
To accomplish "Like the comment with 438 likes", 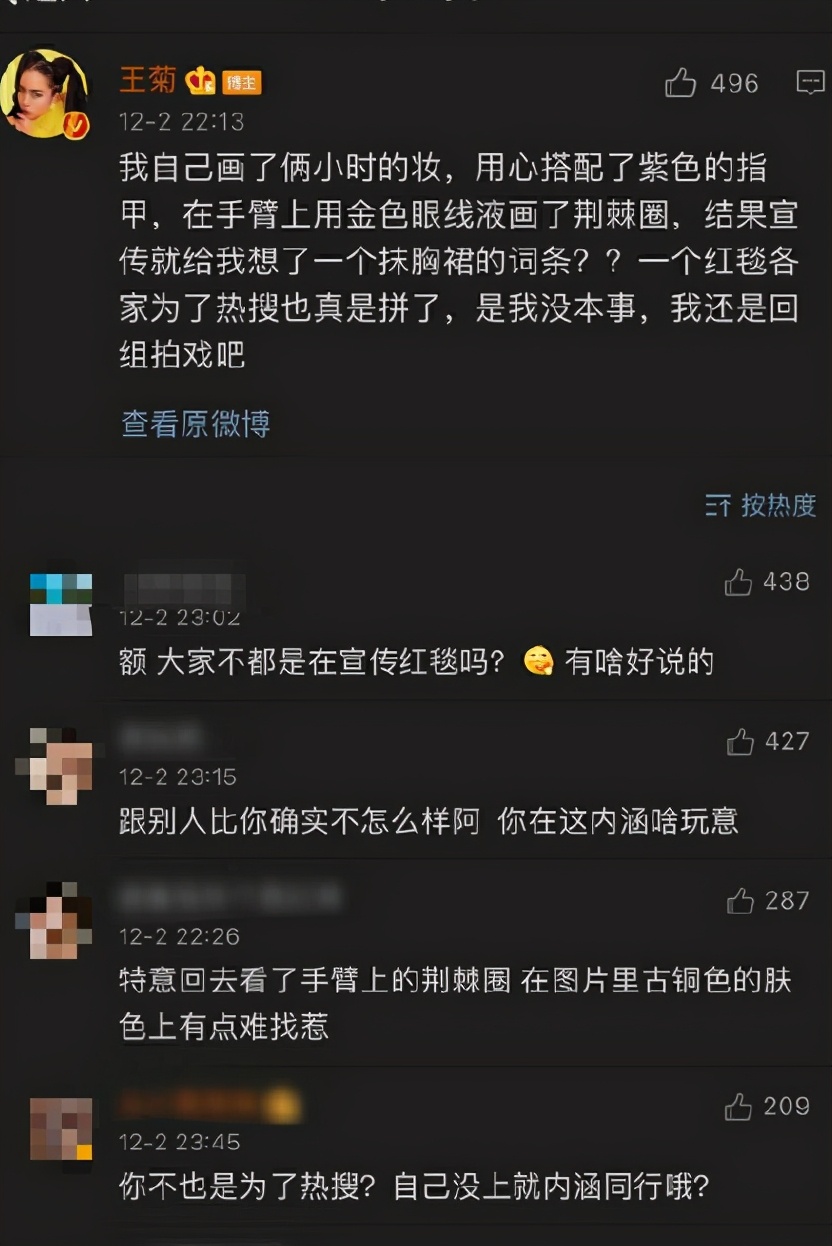I will coord(739,582).
